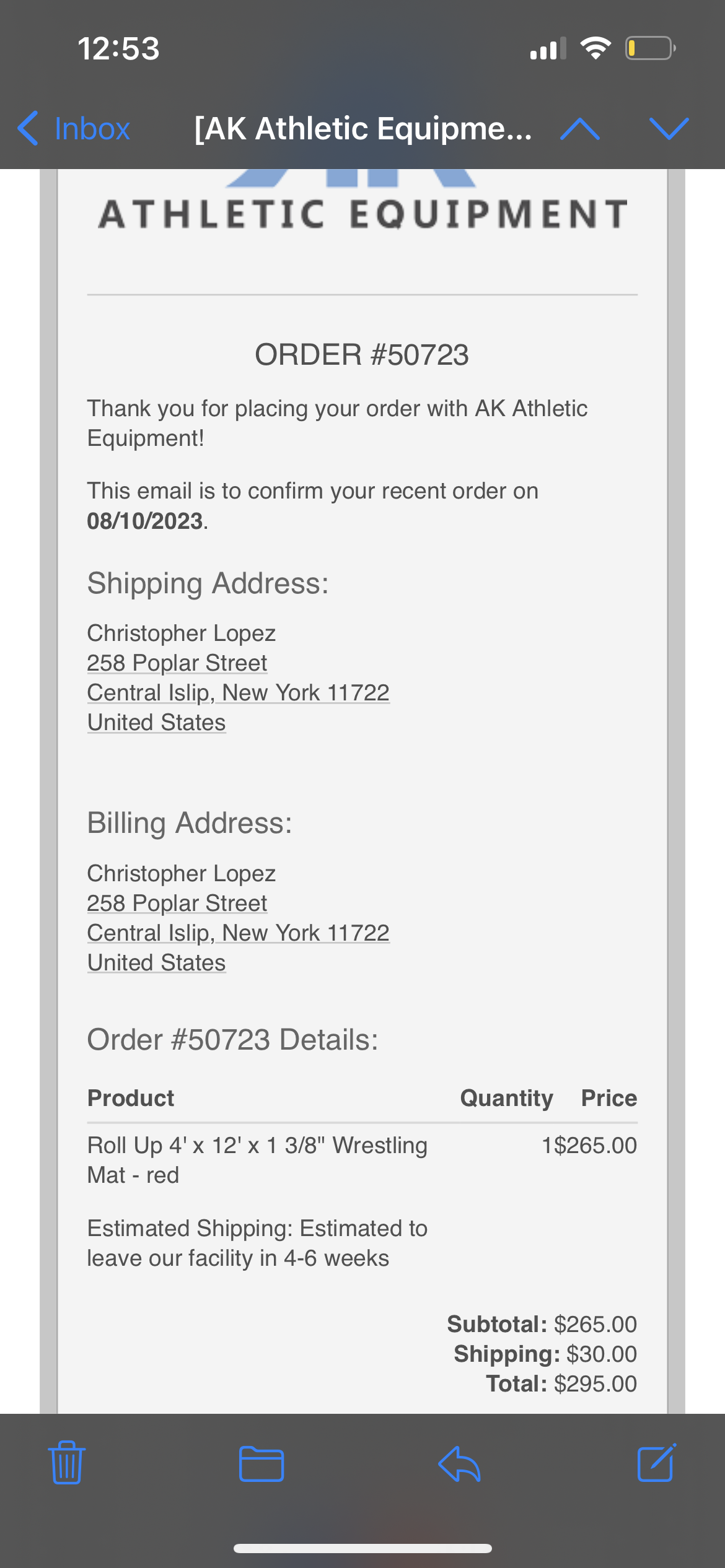Compose a new email
The height and width of the screenshot is (1568, 725).
(x=656, y=1463)
